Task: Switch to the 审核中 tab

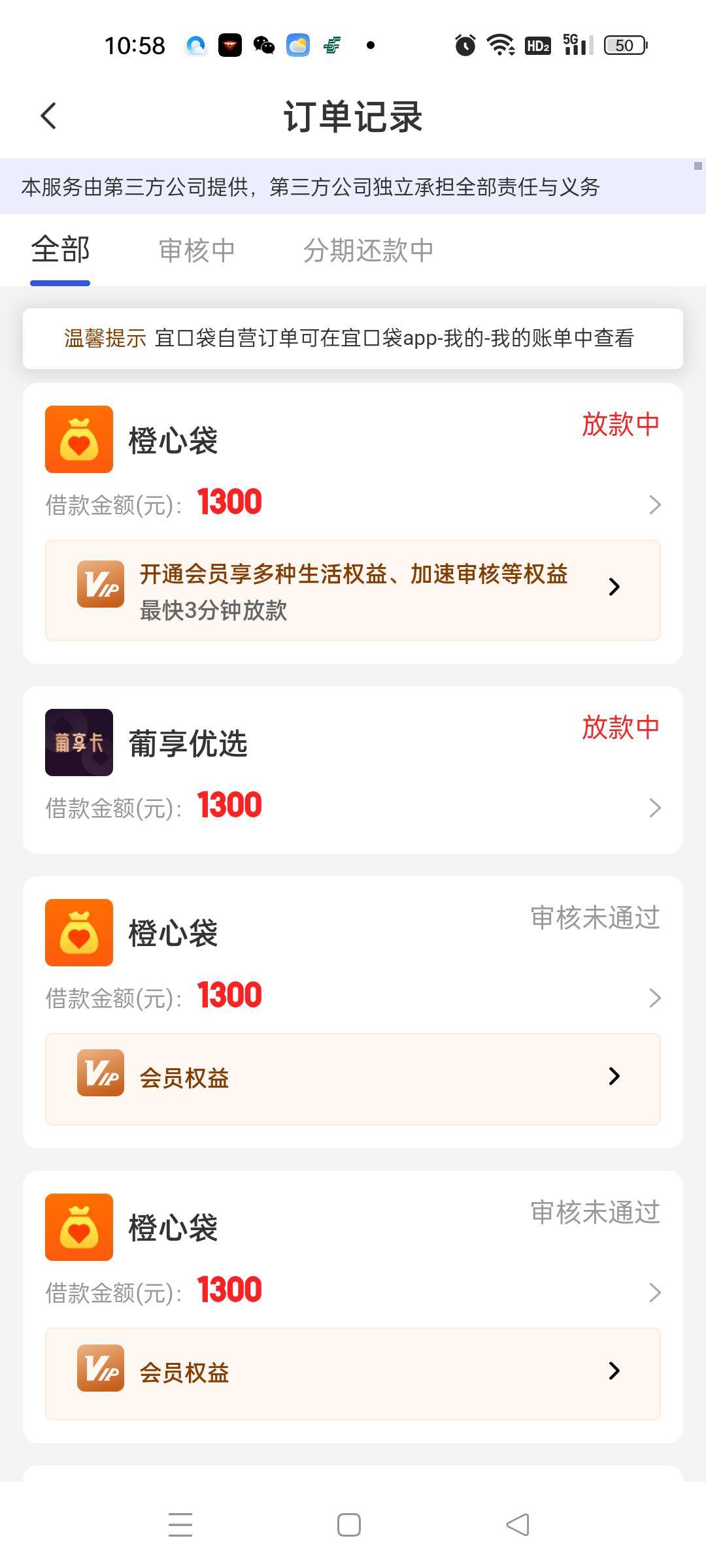Action: [x=197, y=250]
